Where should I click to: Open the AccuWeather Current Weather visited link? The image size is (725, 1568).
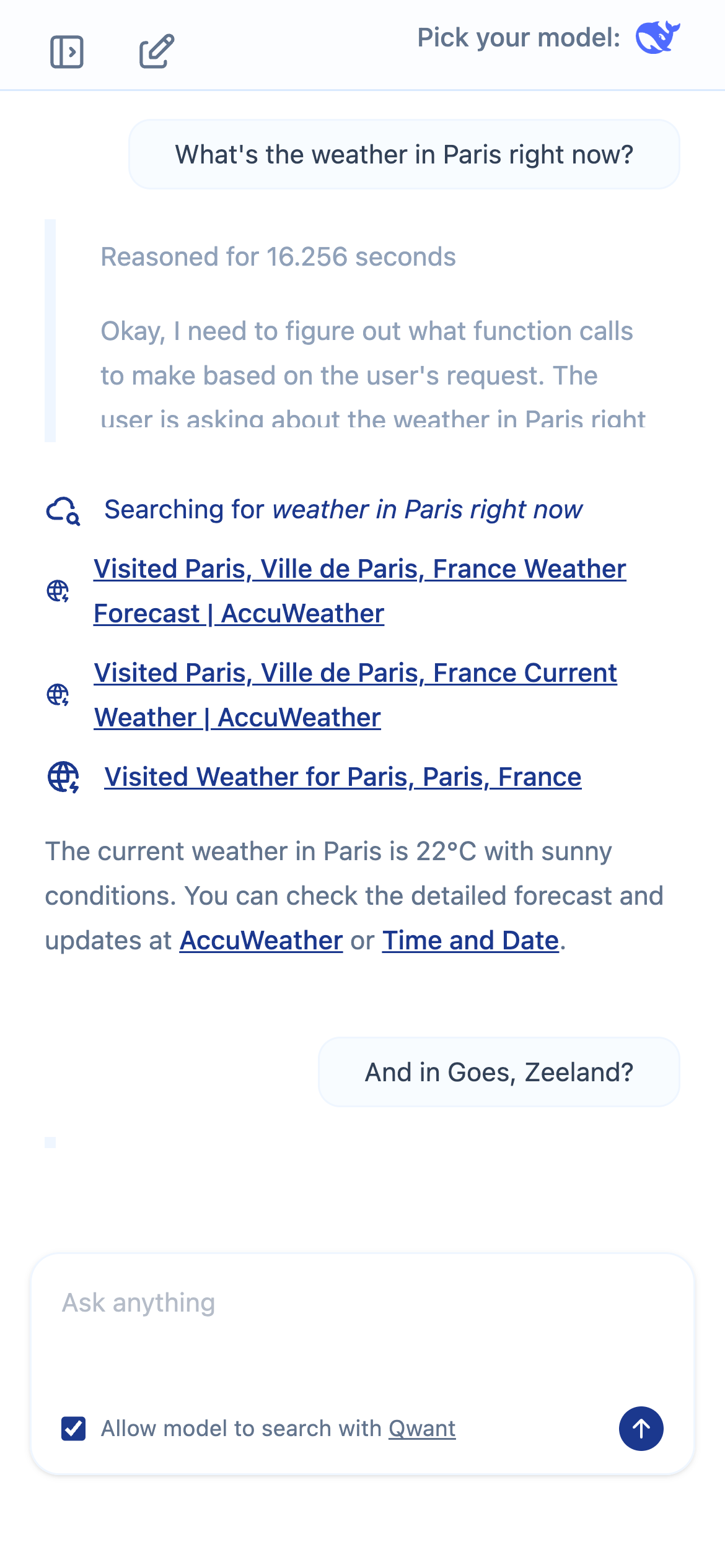tap(355, 695)
